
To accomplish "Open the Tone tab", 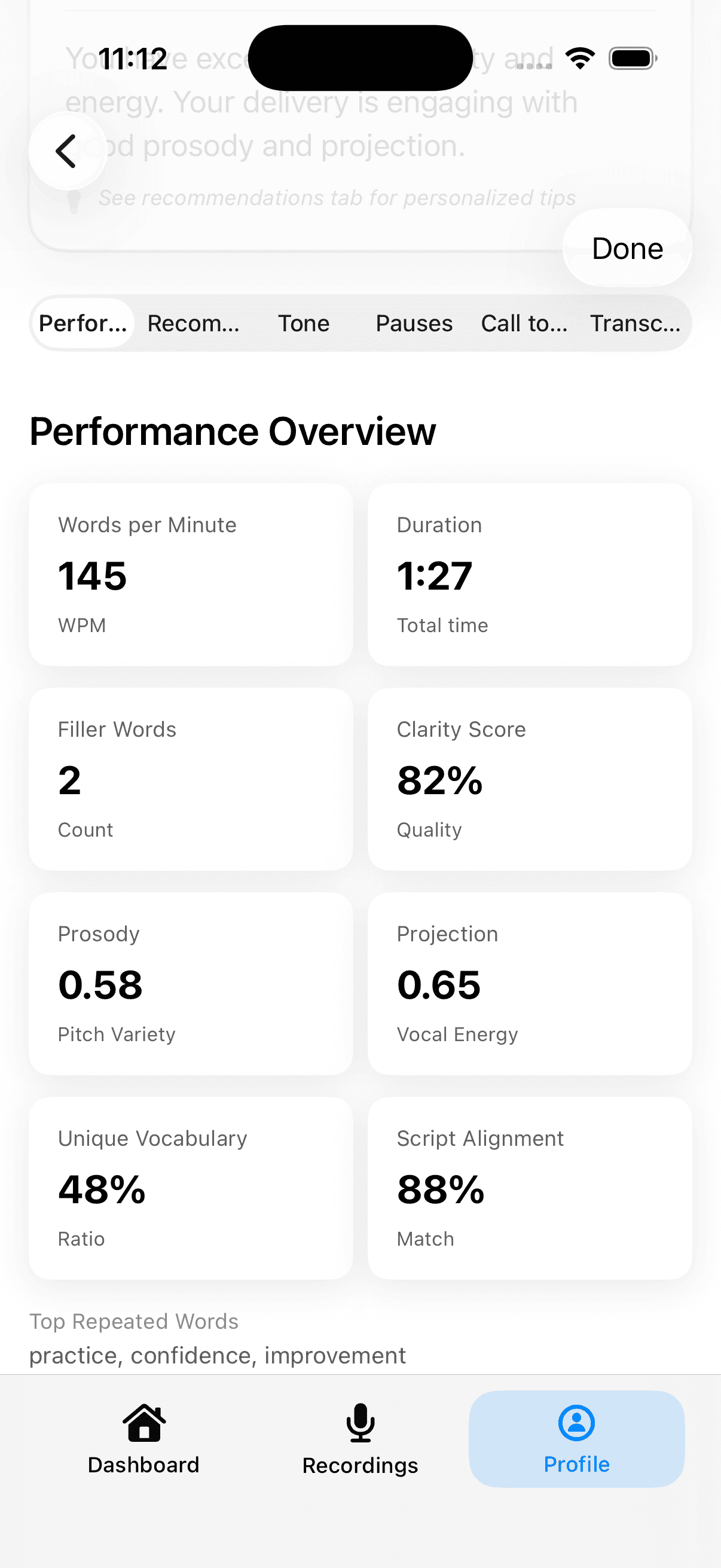I will tap(304, 323).
